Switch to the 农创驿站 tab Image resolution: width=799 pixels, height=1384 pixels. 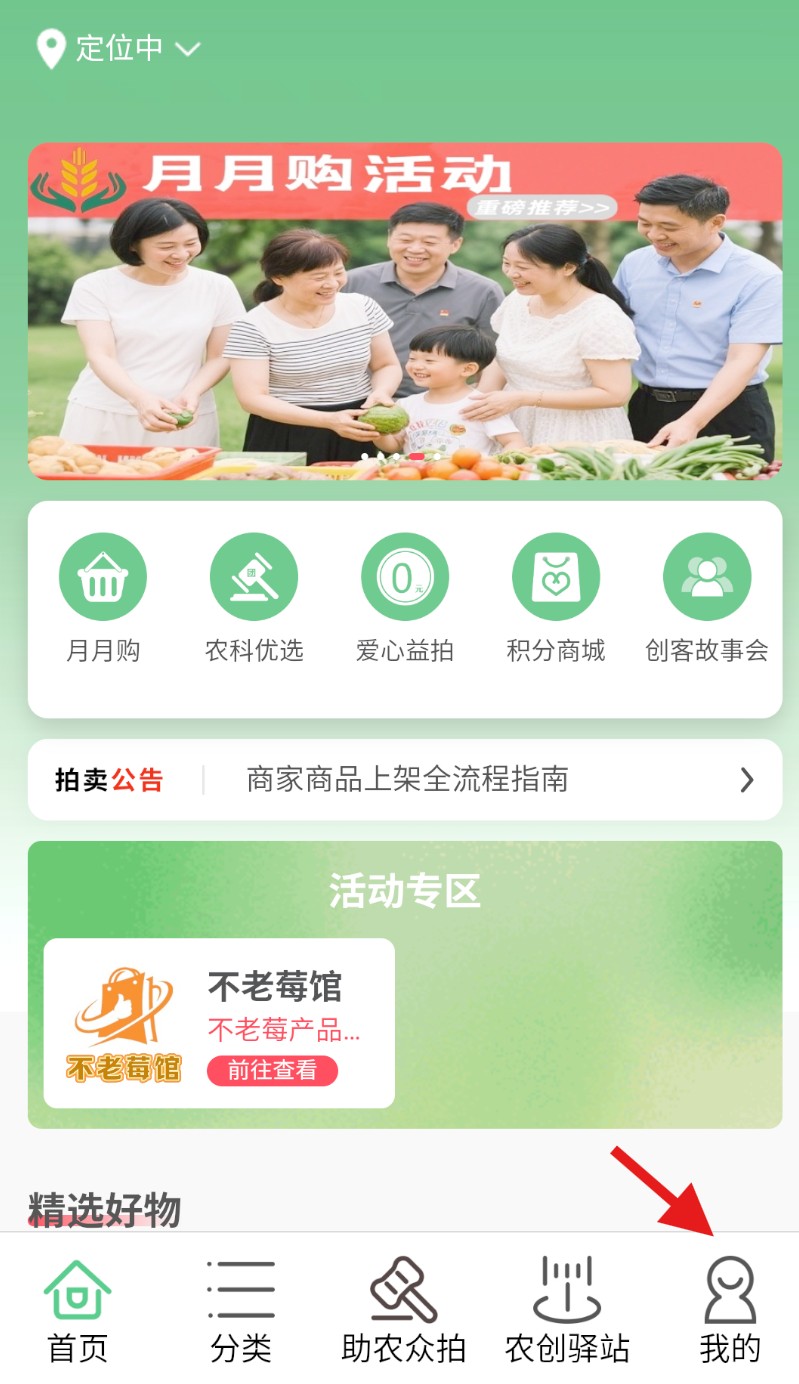pyautogui.click(x=567, y=1310)
